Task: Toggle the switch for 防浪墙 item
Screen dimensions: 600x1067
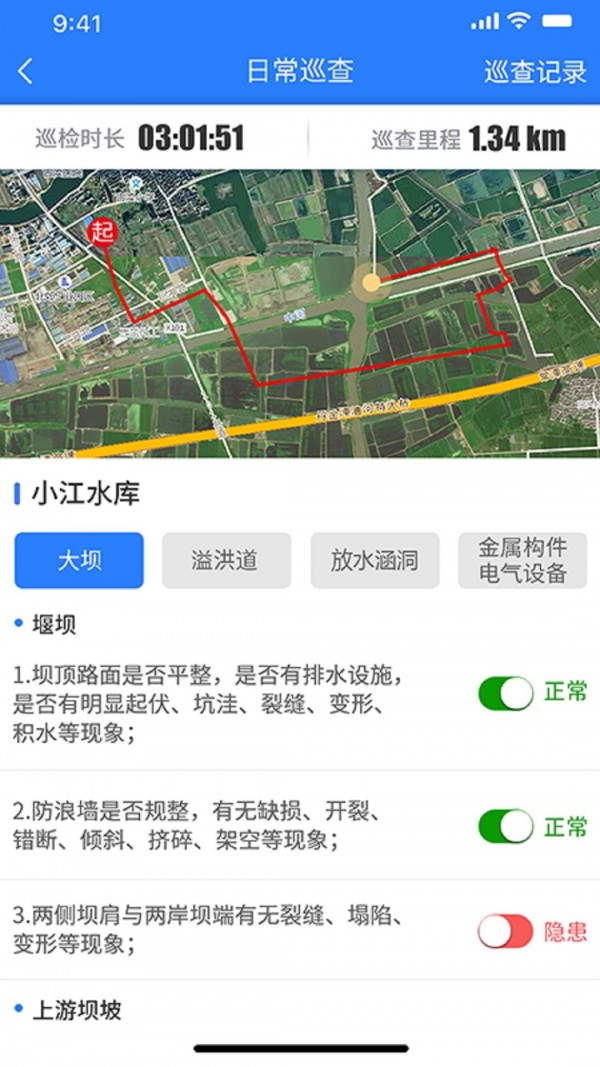Action: pos(506,827)
